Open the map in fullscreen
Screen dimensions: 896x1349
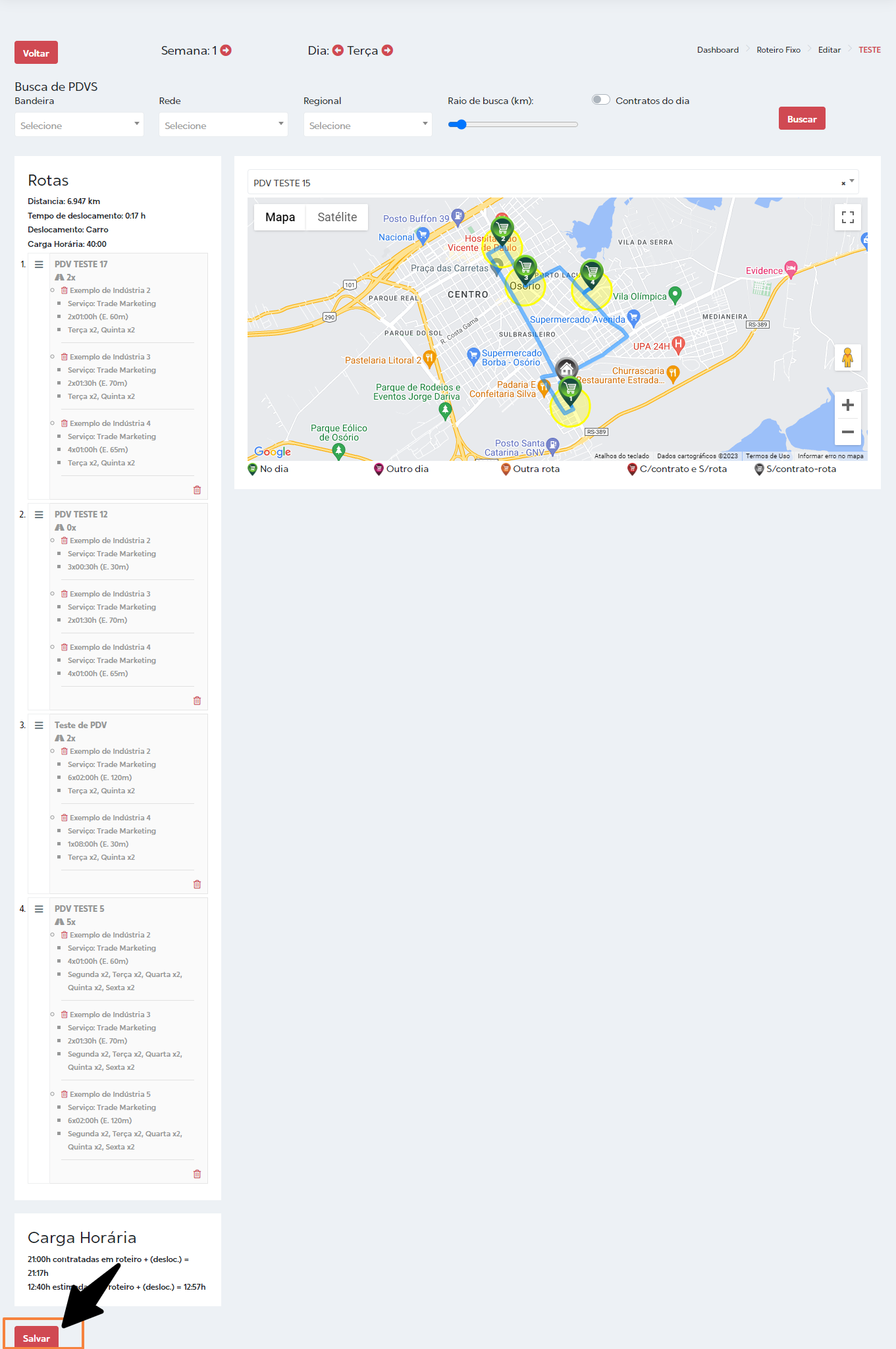[x=848, y=217]
